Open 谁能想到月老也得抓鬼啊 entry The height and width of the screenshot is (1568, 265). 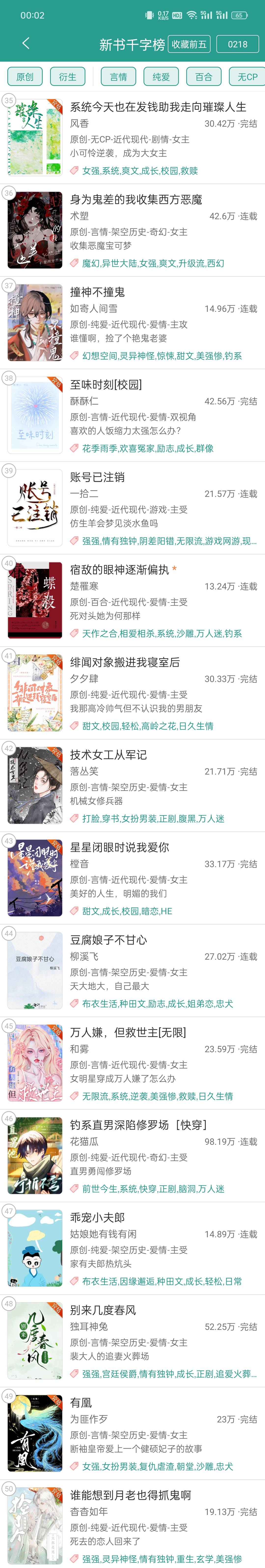click(x=130, y=1495)
